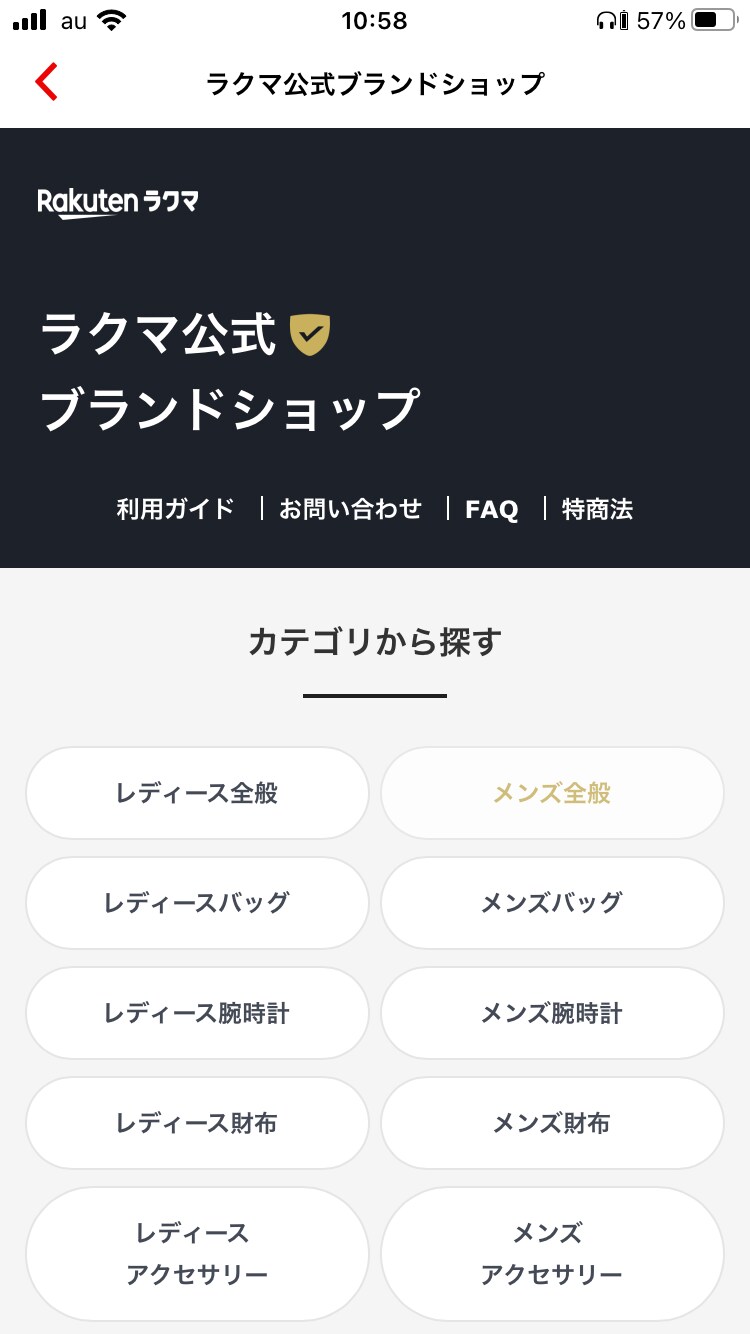Browse レディースバッグ category
Screen dimensions: 750x1334
point(197,903)
